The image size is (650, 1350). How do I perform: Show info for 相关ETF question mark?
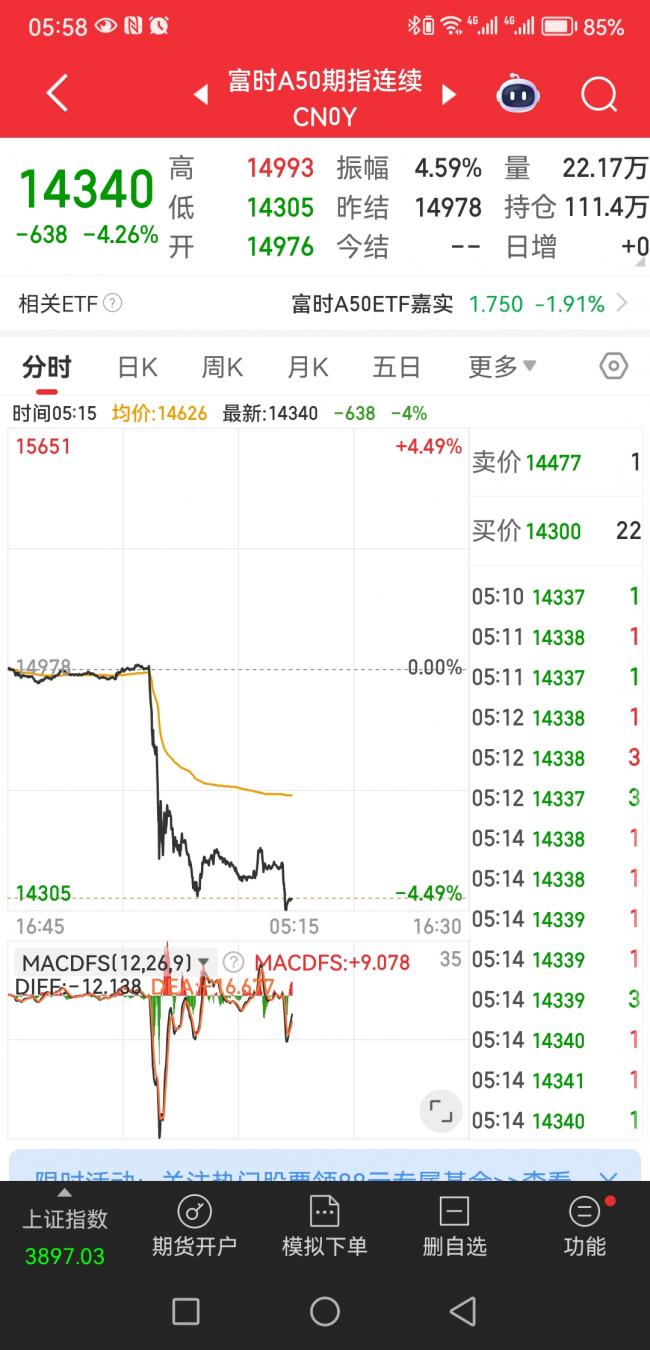pyautogui.click(x=113, y=303)
